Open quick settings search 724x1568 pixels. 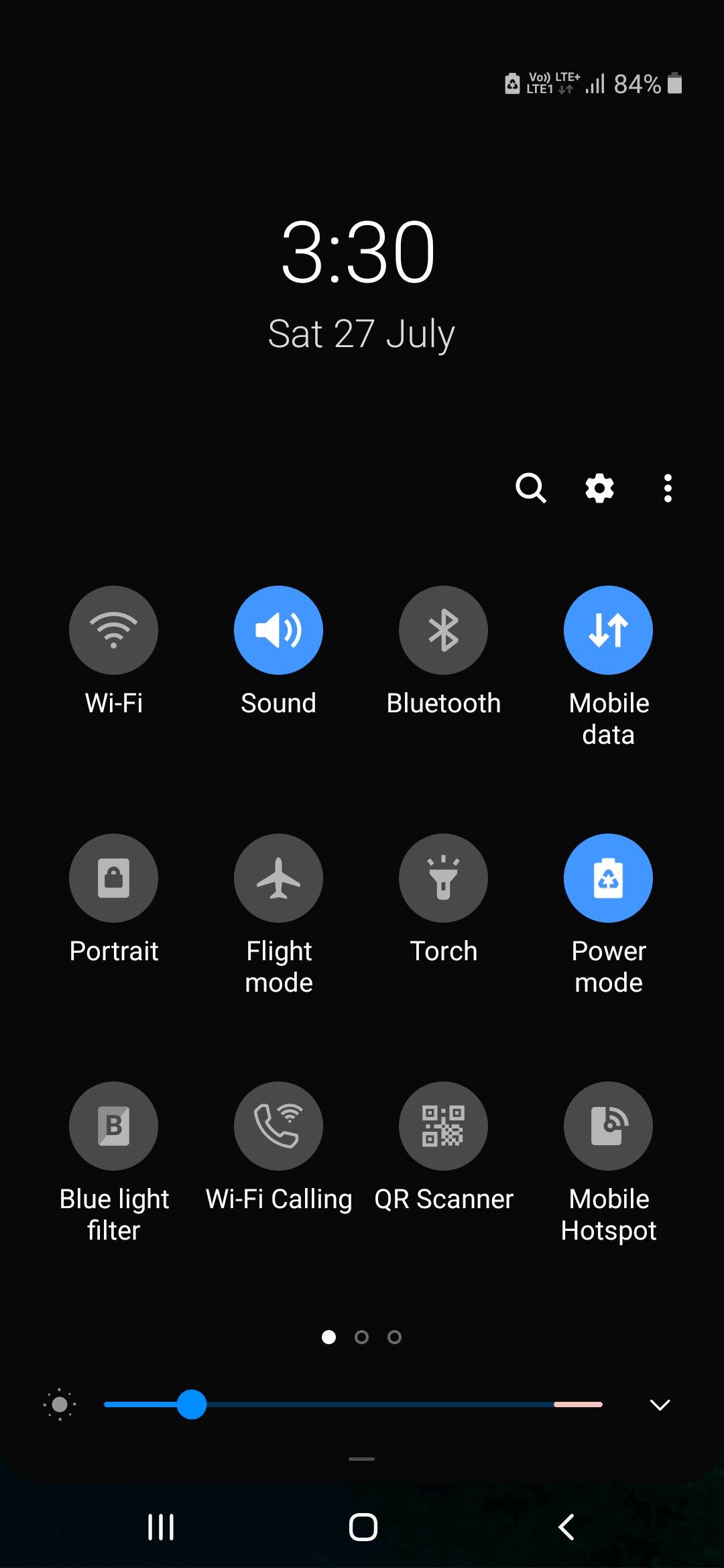(x=530, y=488)
